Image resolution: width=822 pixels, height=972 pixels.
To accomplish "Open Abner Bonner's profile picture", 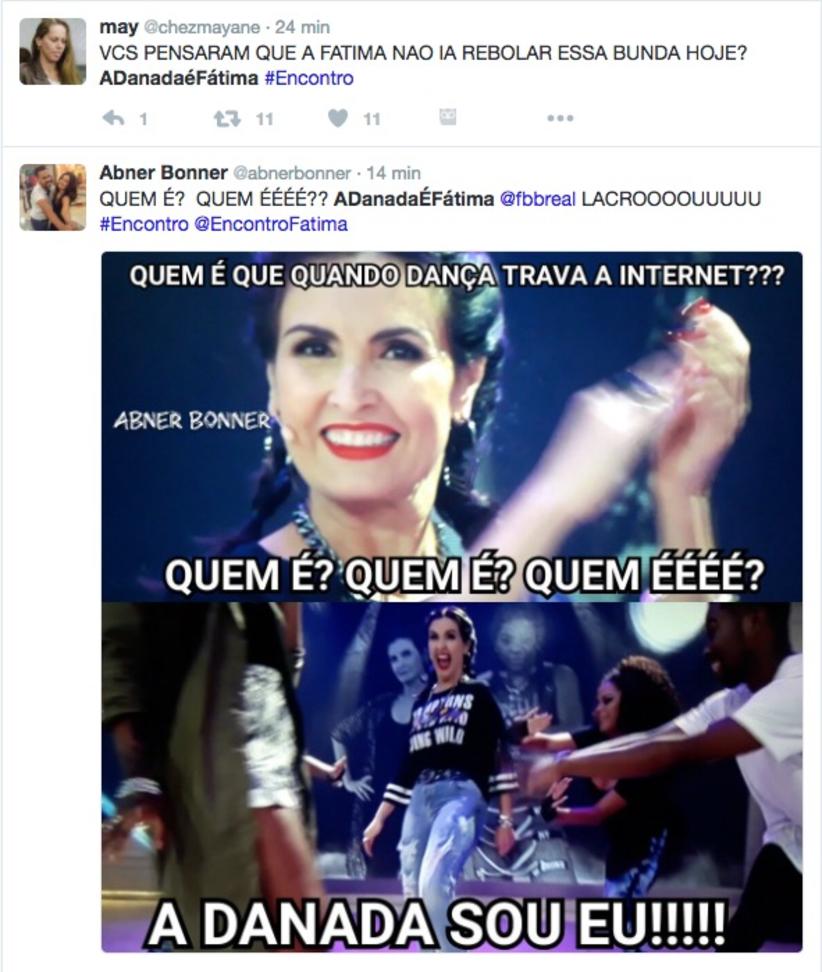I will coord(52,197).
